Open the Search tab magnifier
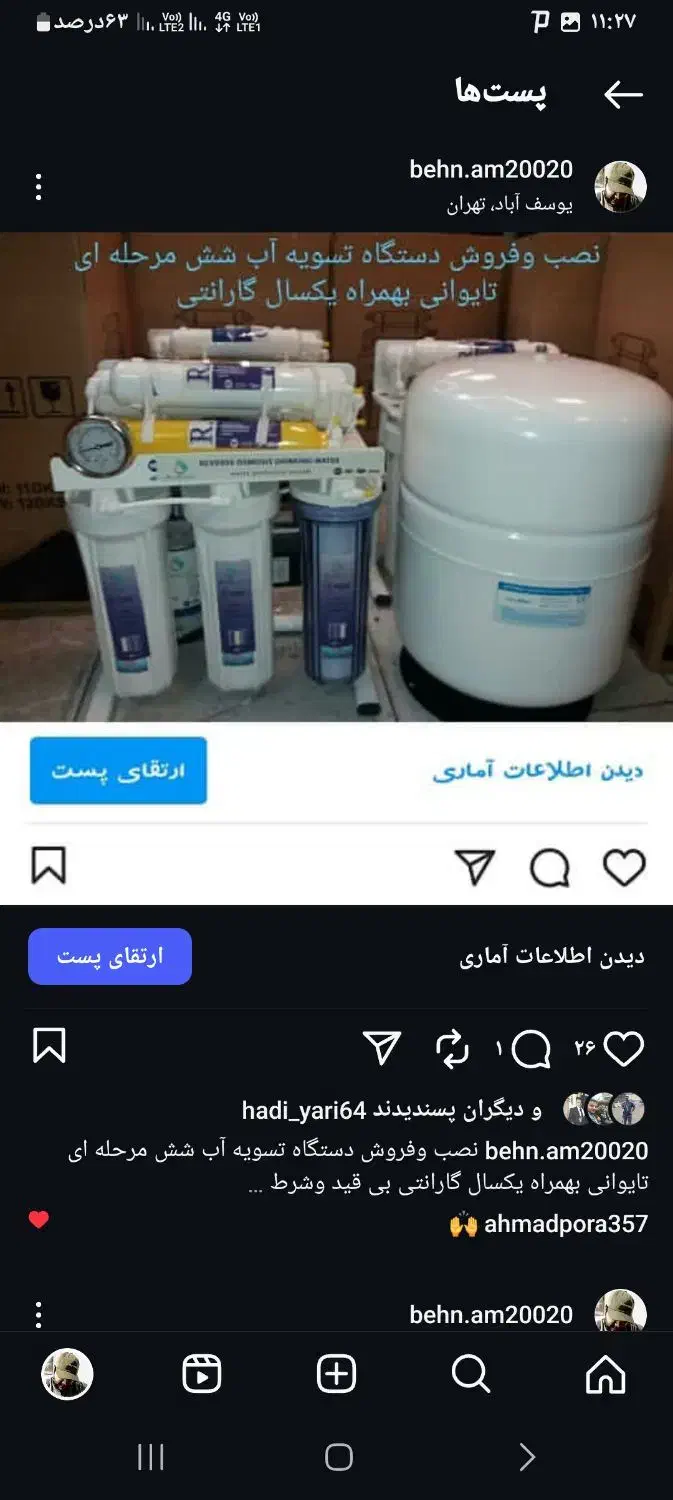This screenshot has height=1500, width=673. [470, 1374]
